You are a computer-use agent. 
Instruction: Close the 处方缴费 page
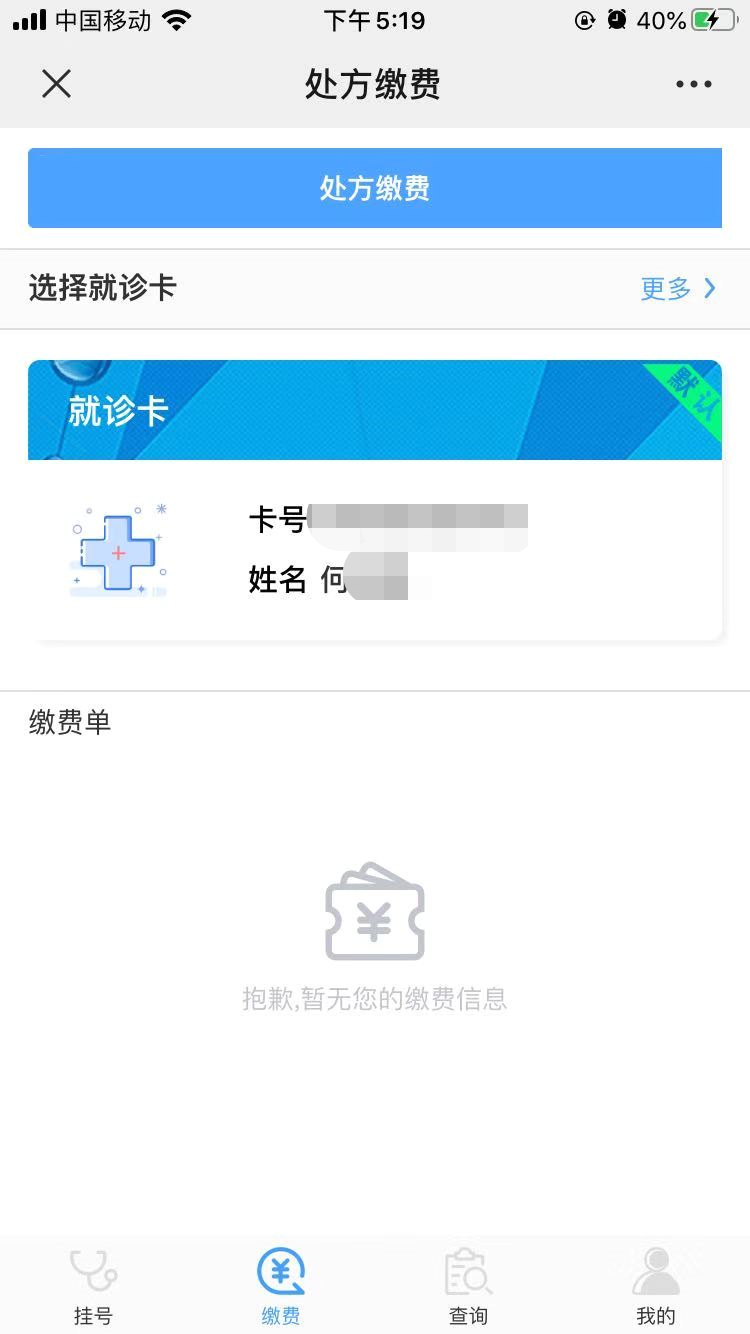pyautogui.click(x=57, y=84)
